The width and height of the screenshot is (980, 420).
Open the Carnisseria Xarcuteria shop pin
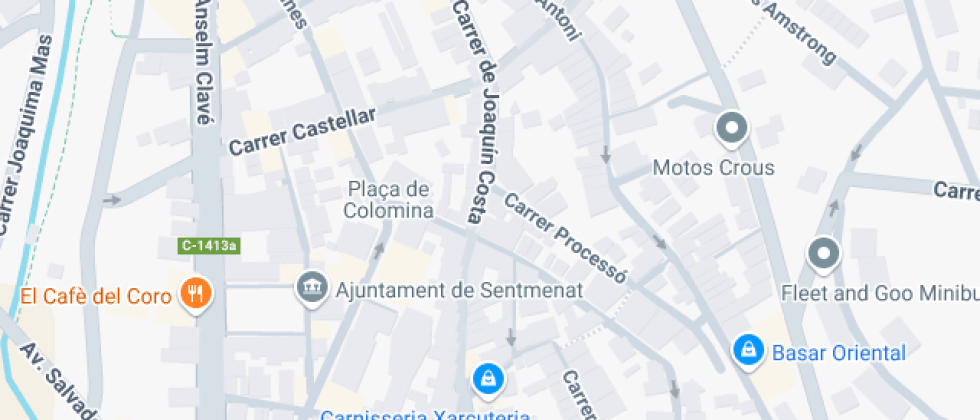tap(487, 377)
